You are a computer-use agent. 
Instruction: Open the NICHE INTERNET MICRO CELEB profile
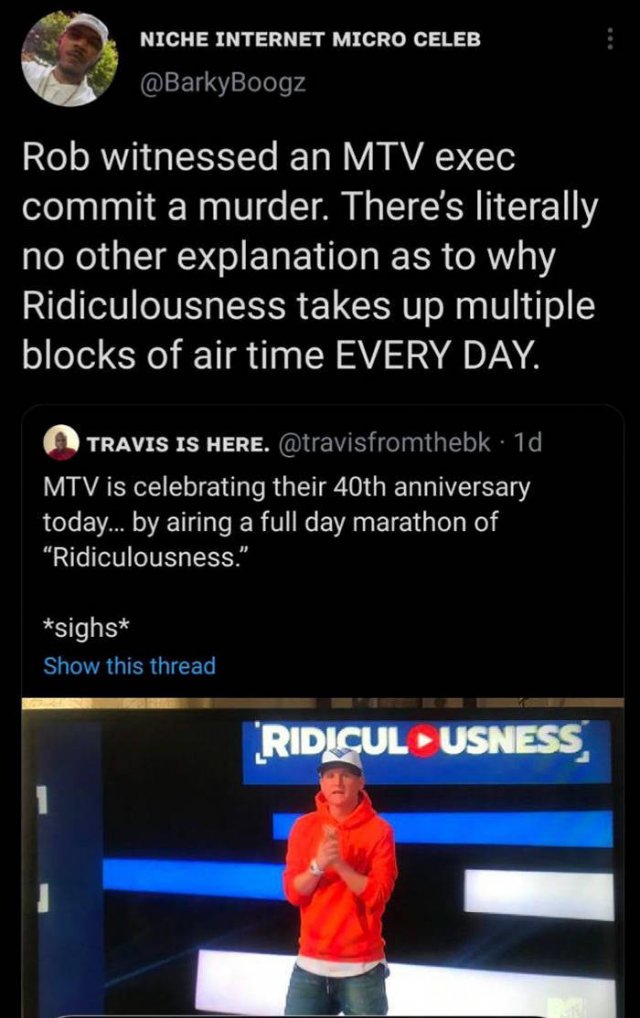[x=309, y=39]
